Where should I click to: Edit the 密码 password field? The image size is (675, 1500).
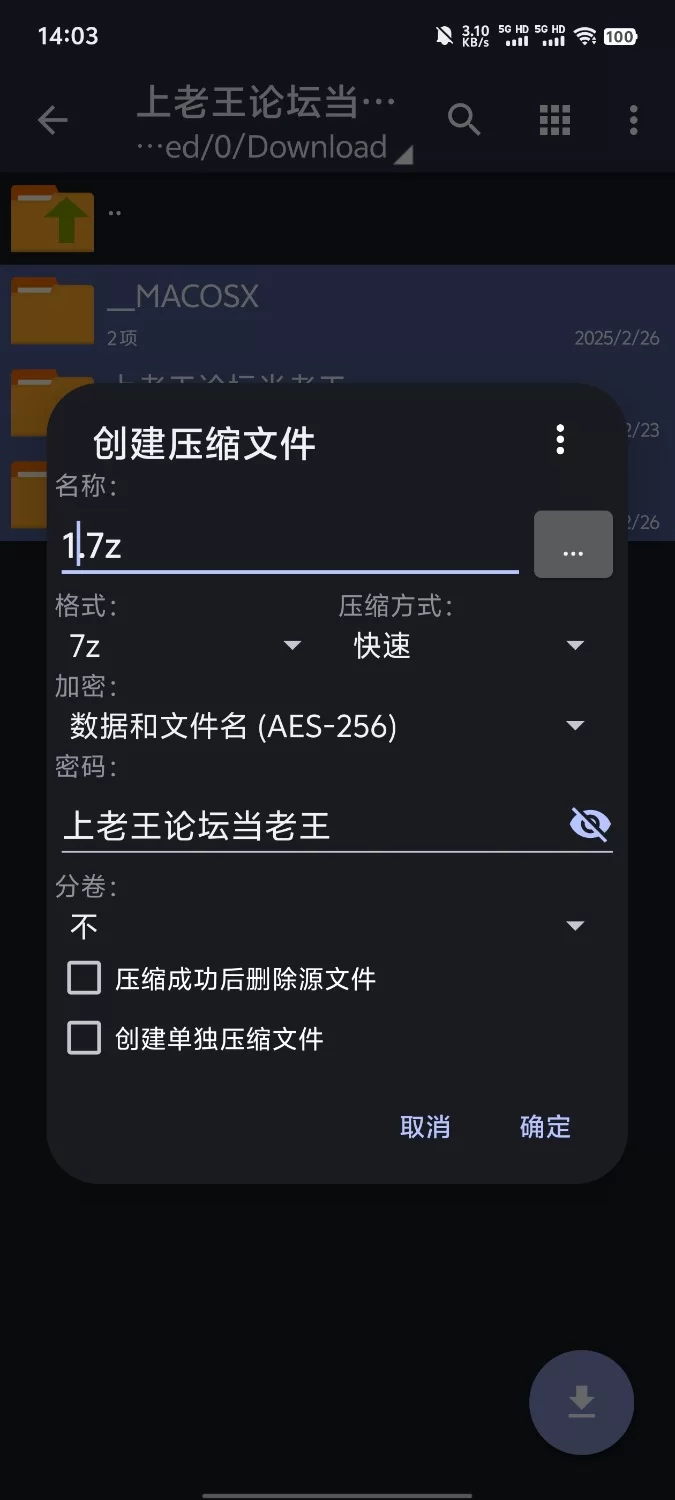(x=310, y=826)
